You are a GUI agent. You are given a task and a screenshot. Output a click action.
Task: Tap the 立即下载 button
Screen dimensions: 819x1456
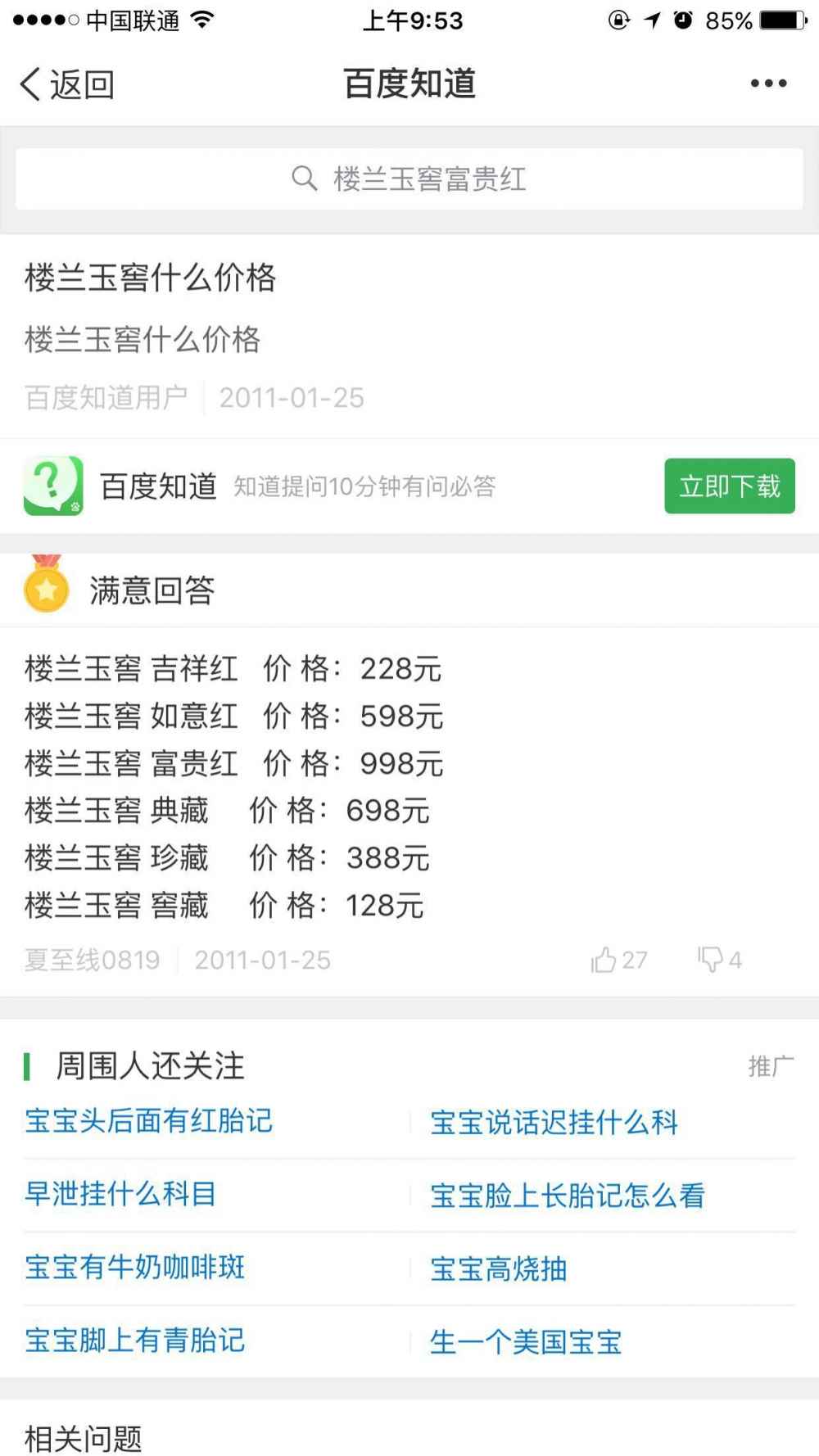click(x=730, y=486)
